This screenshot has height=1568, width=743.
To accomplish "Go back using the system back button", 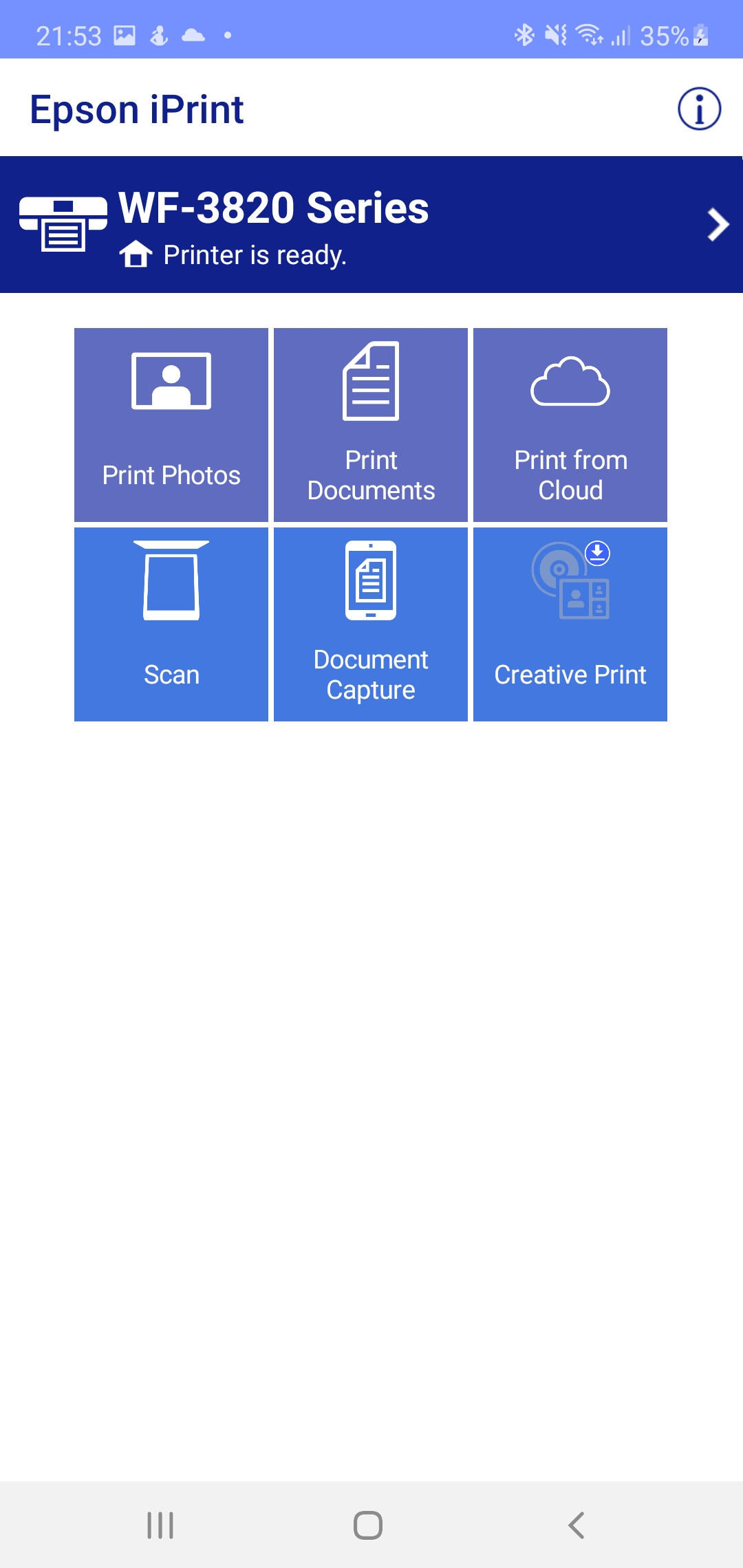I will click(577, 1525).
